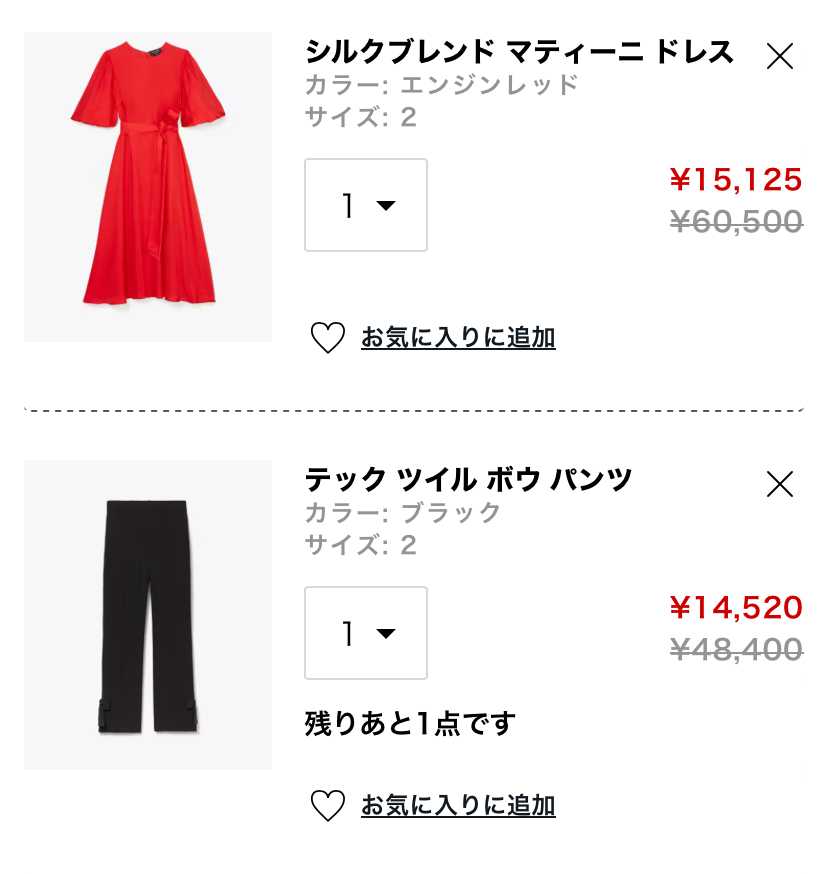Viewport: 828px width, 874px height.
Task: Add テック ツイル ボウ パンツ to favorites
Action: pos(457,806)
